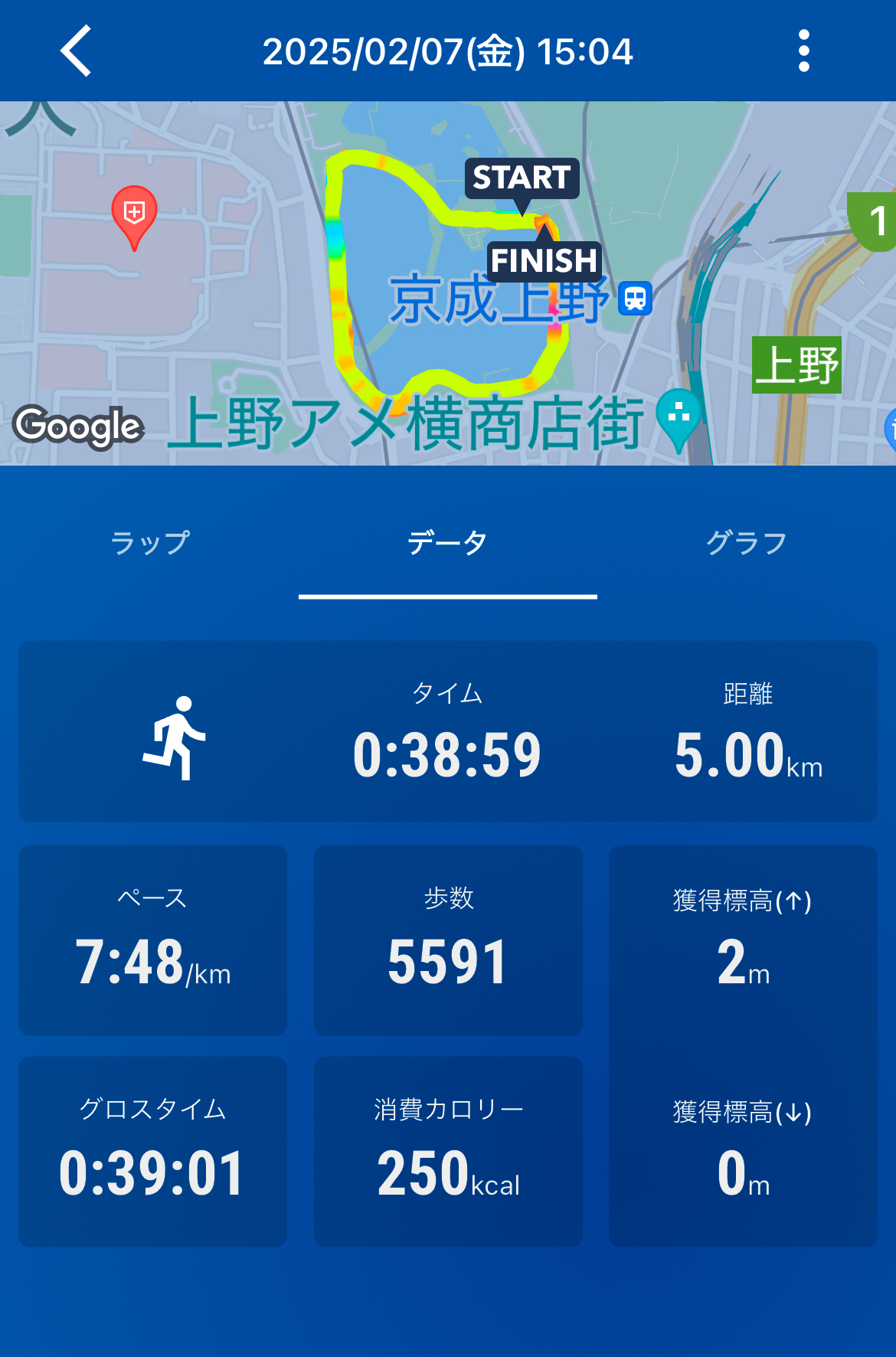Open the three-dot overflow menu
This screenshot has height=1357, width=896.
pyautogui.click(x=803, y=51)
